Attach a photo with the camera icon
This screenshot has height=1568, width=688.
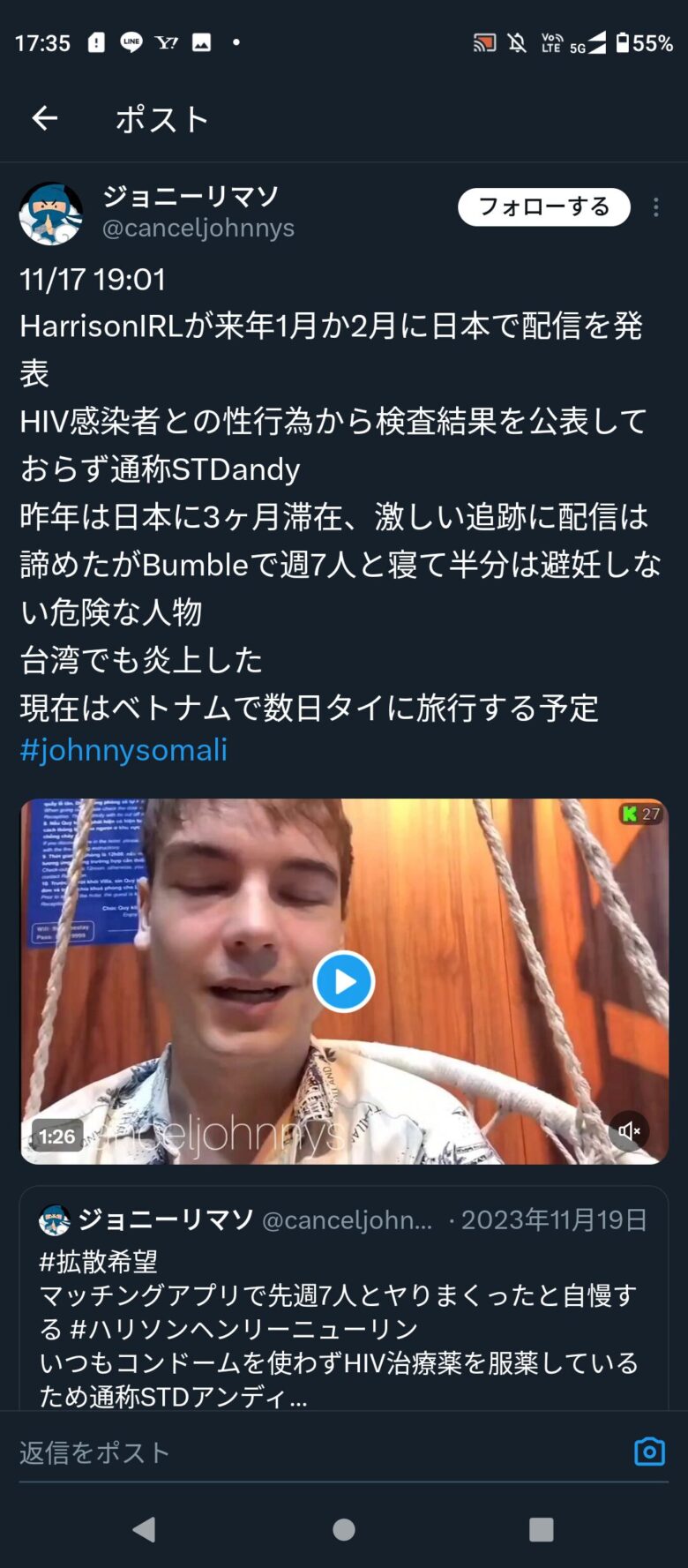tap(650, 1452)
